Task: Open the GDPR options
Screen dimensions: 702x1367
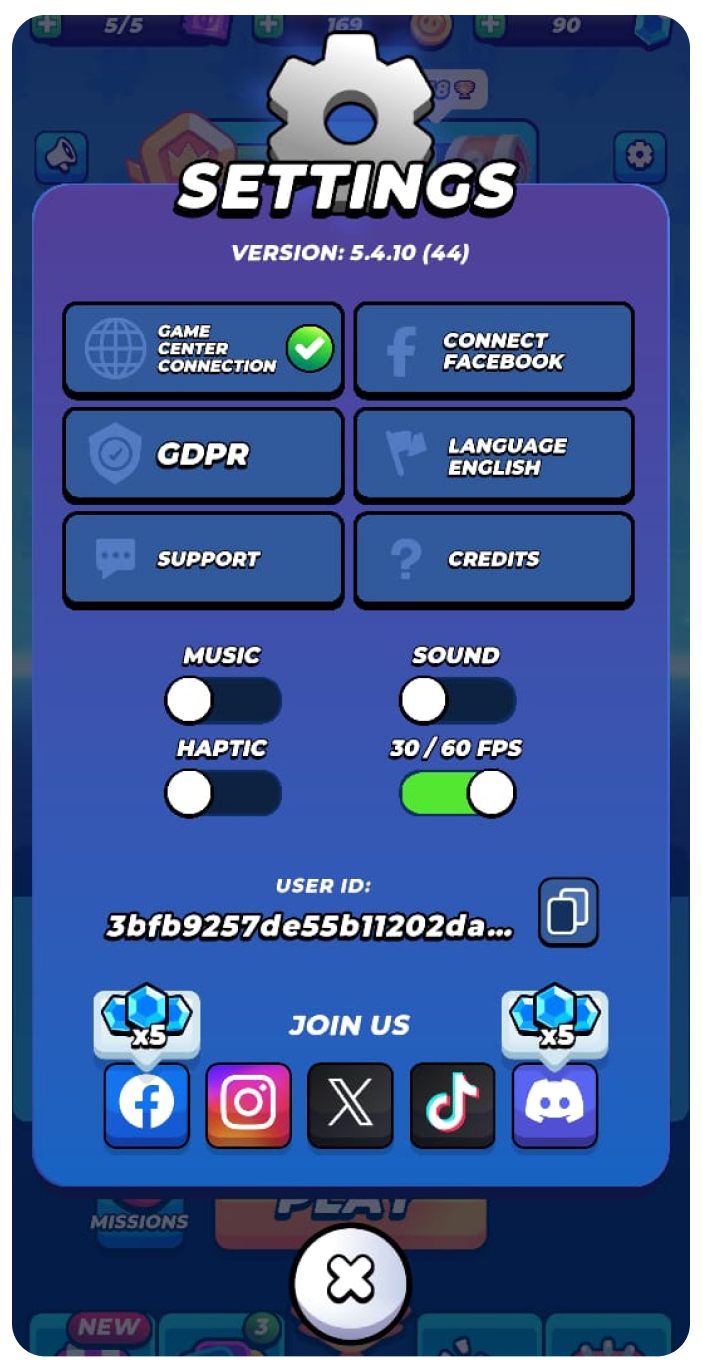Action: click(203, 454)
